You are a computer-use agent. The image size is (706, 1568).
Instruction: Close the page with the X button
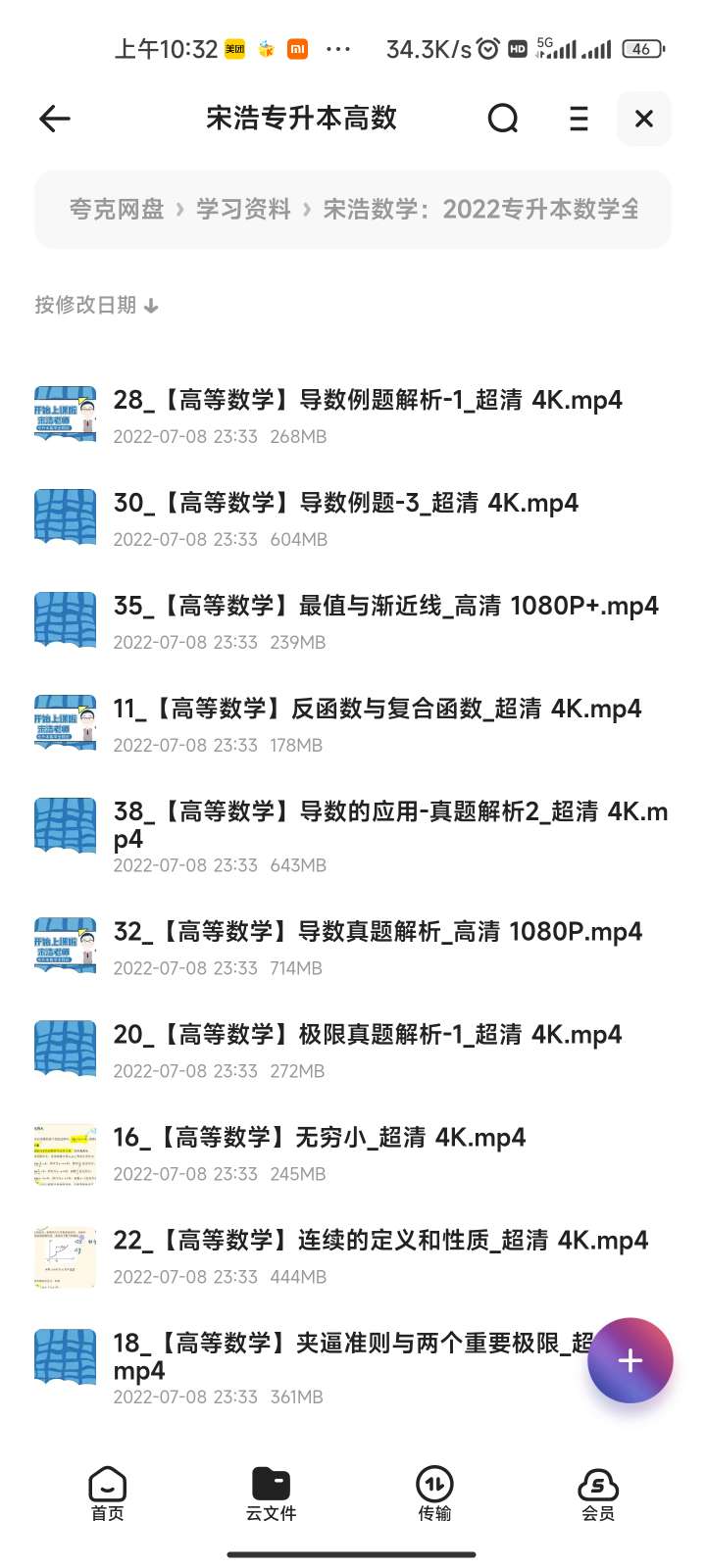[x=644, y=119]
